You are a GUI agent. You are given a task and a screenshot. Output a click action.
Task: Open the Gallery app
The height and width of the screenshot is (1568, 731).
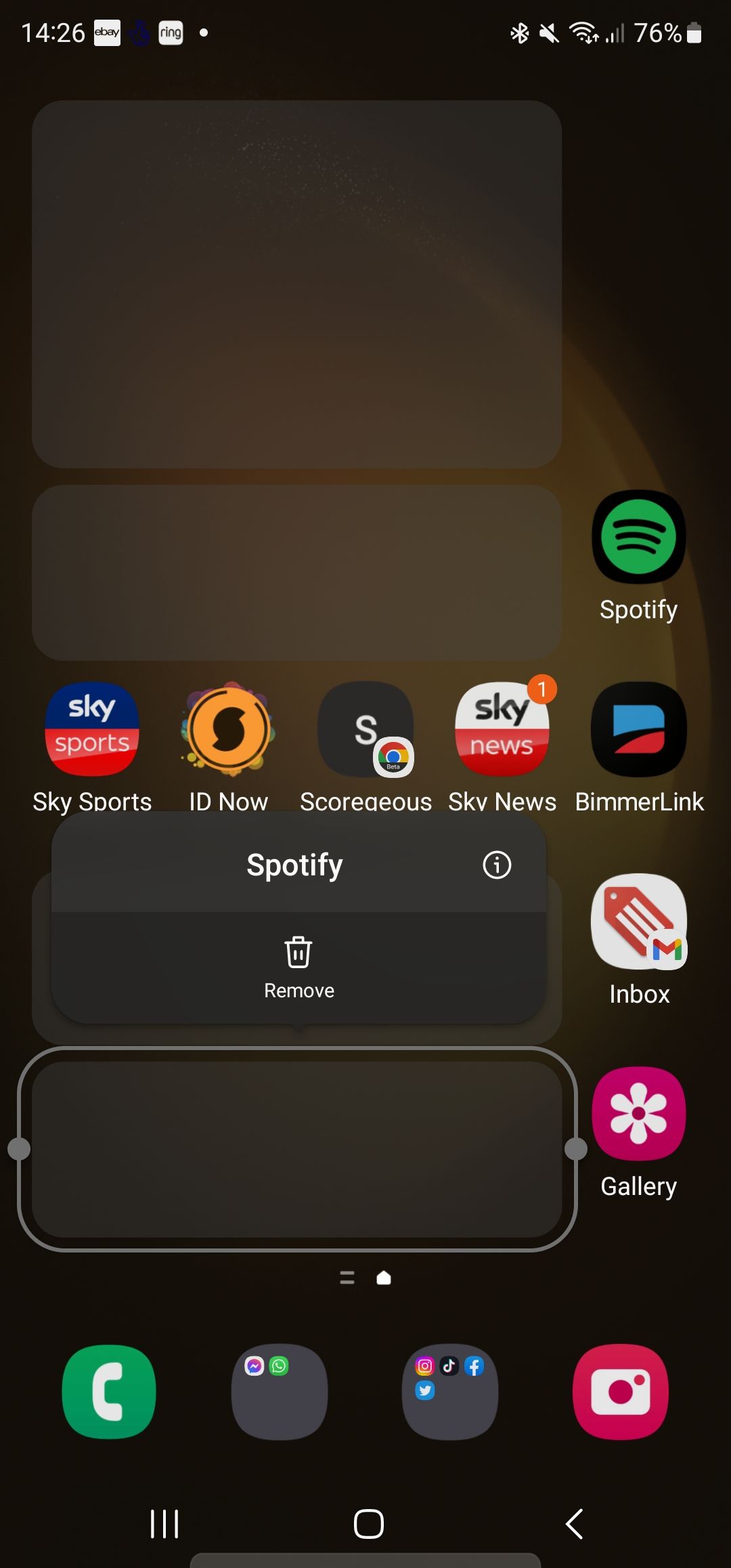[x=638, y=1114]
